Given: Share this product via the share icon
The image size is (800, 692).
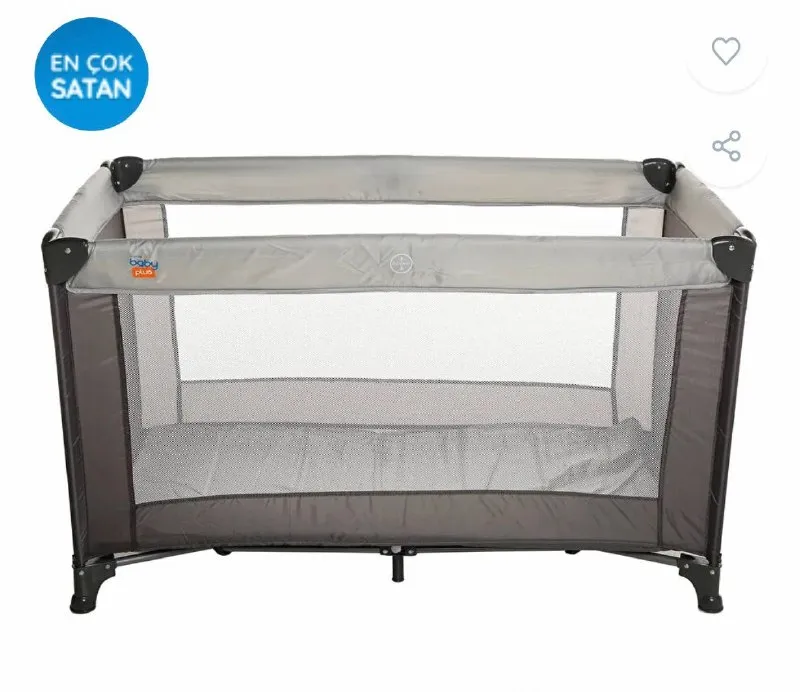Looking at the screenshot, I should [727, 146].
